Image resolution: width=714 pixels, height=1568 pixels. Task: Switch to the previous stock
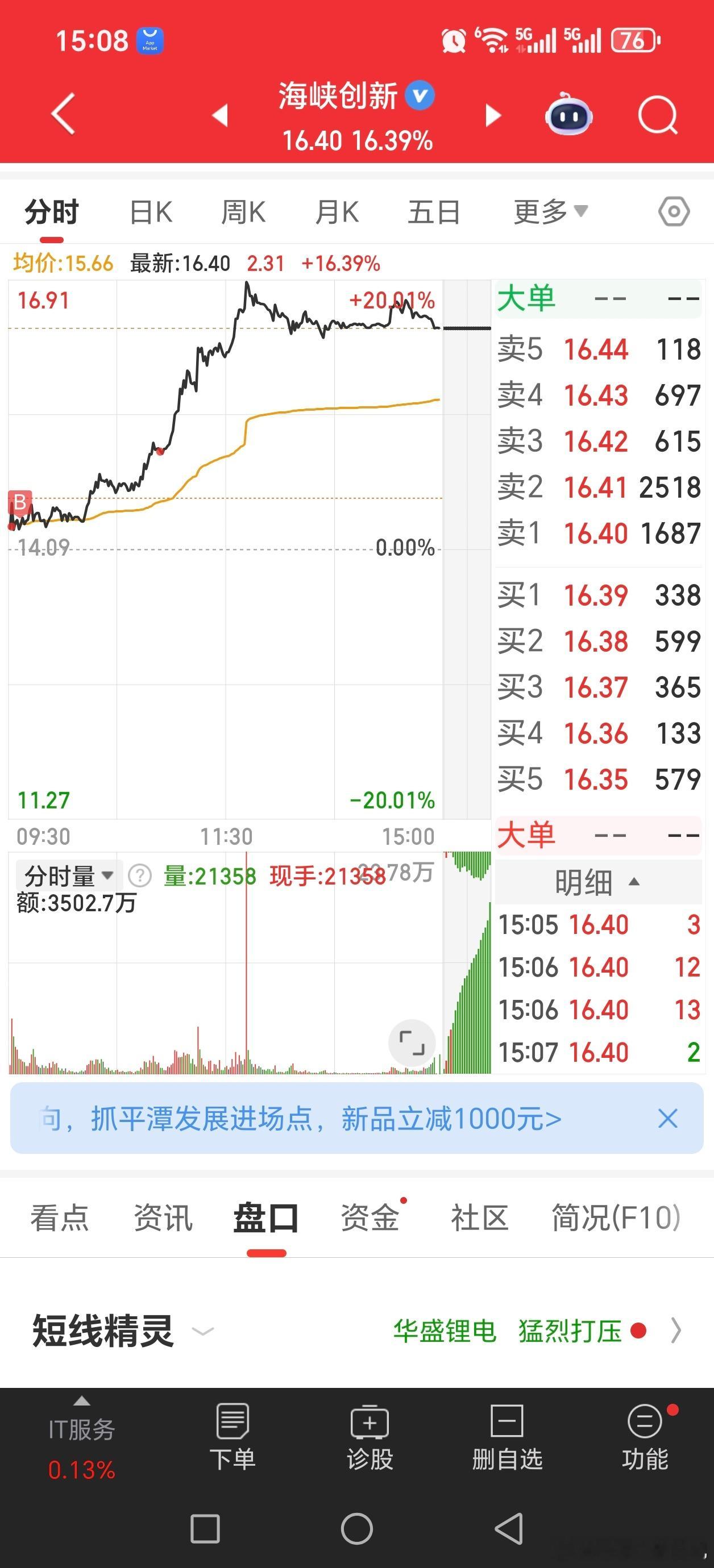(x=221, y=115)
